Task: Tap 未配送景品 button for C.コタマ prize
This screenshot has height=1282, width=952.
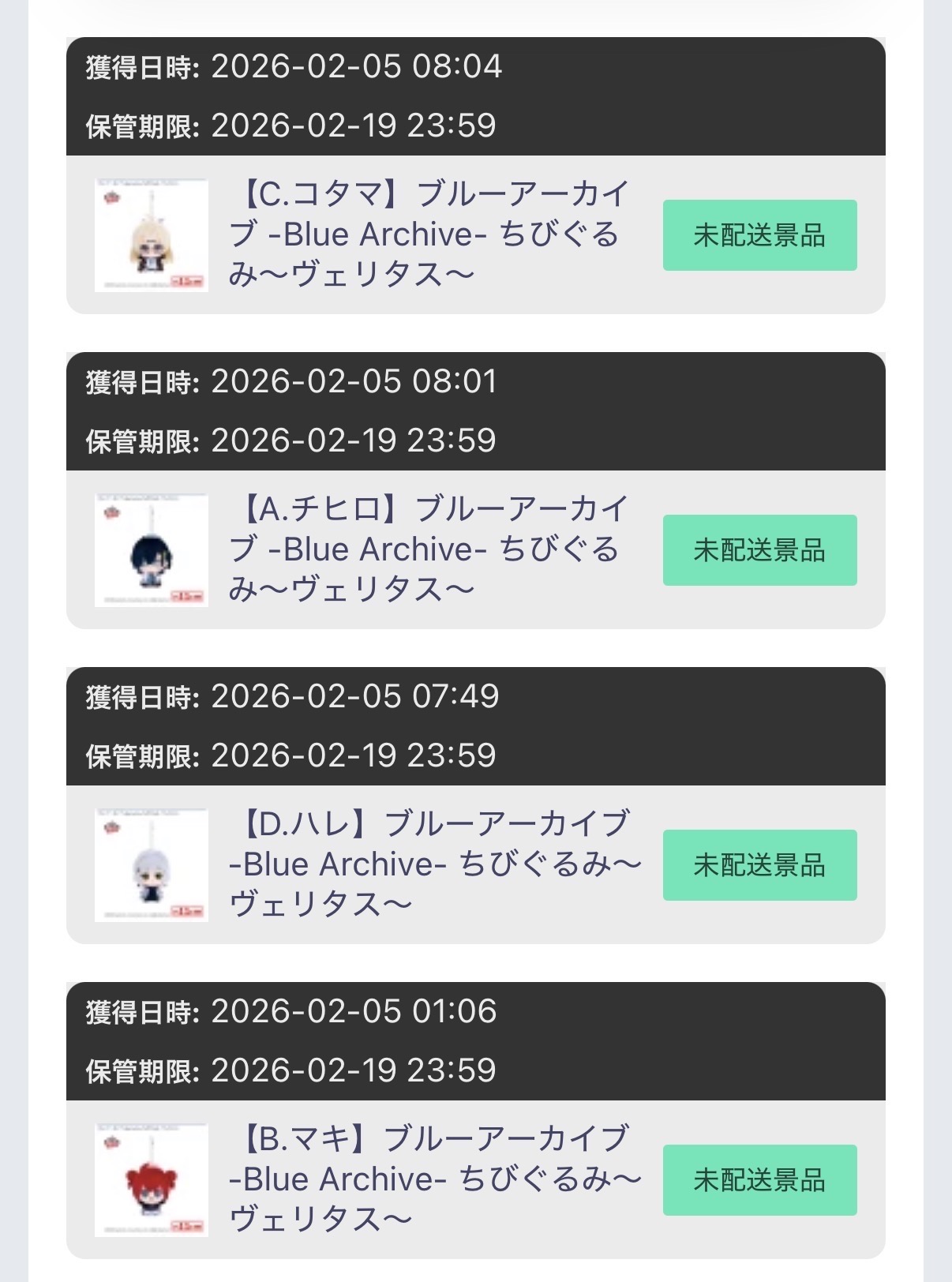Action: pyautogui.click(x=759, y=235)
